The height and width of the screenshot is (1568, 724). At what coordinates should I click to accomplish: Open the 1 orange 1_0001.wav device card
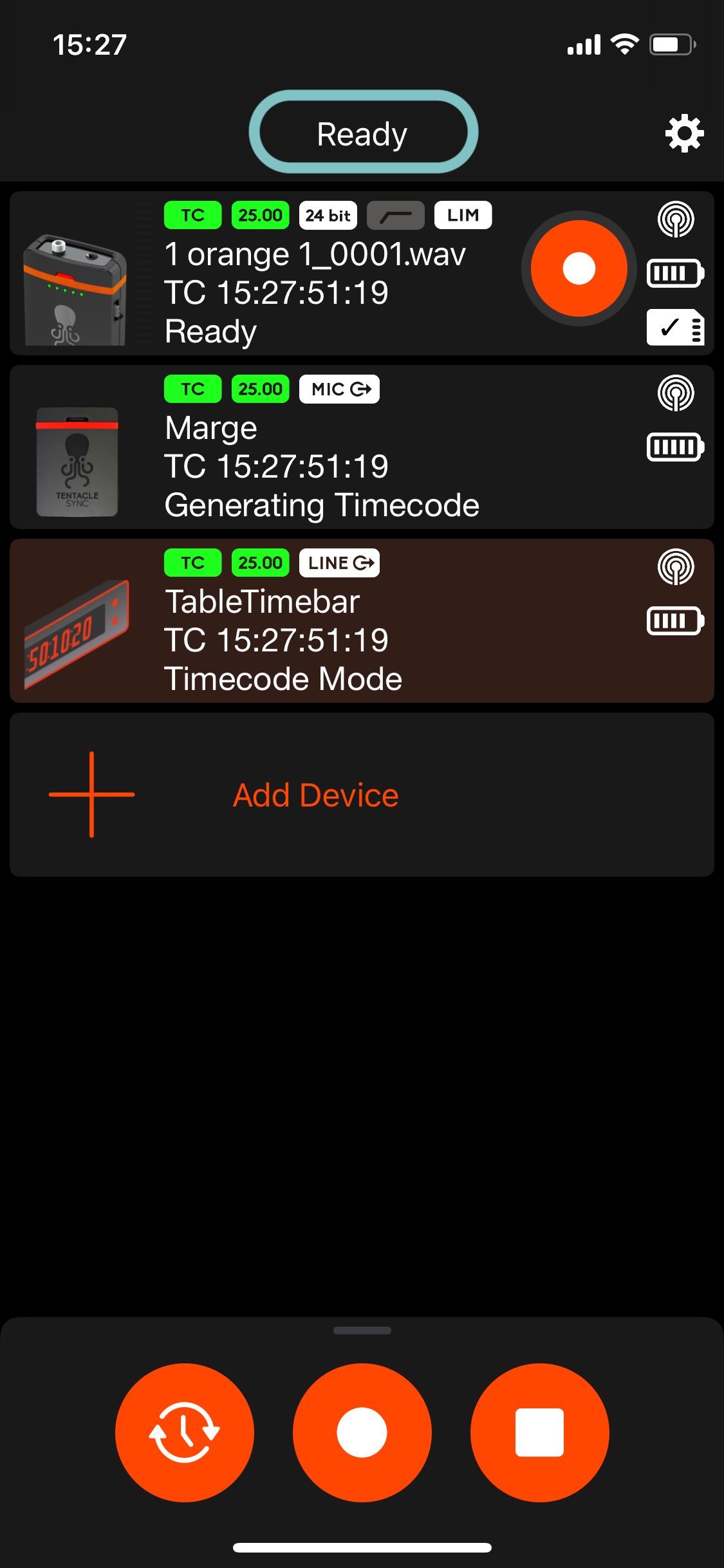pos(315,293)
